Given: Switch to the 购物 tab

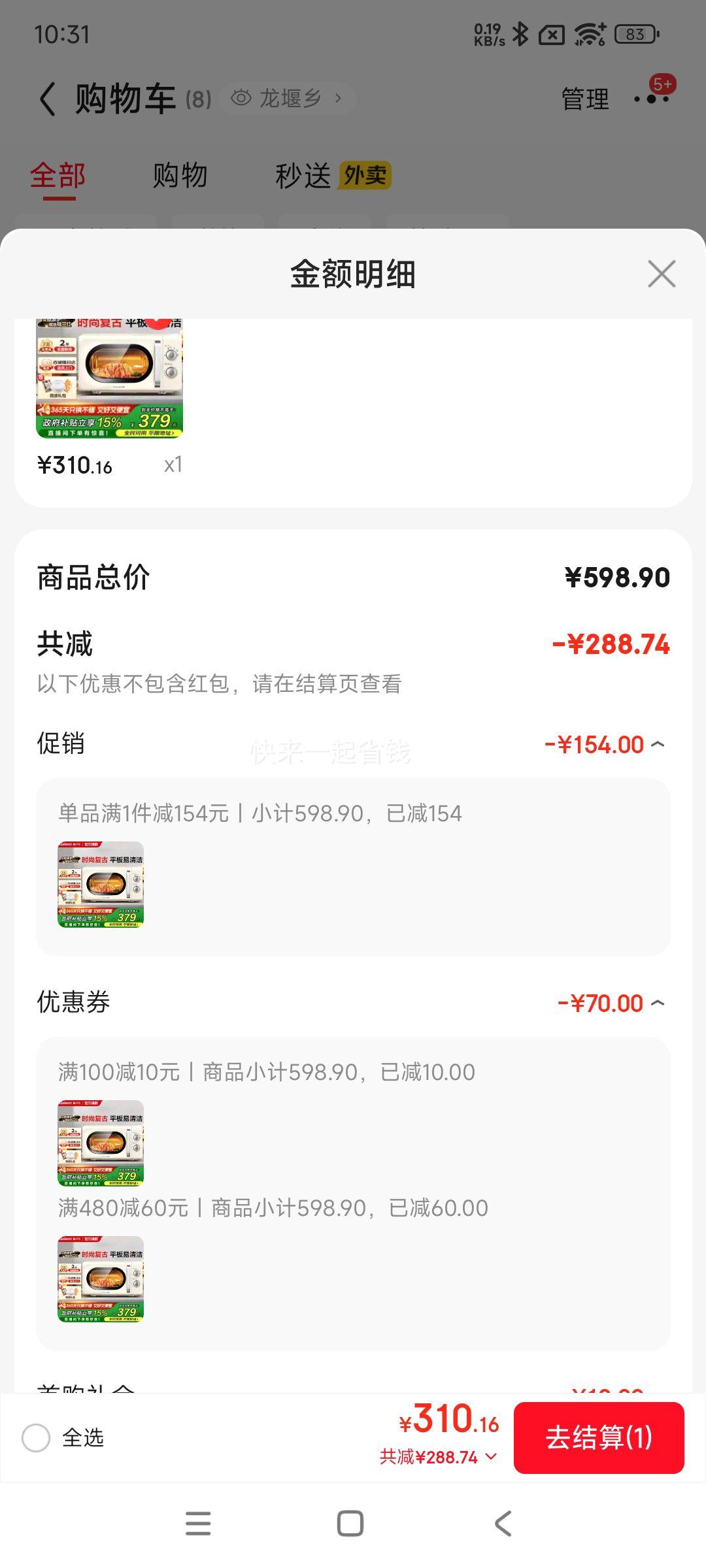Looking at the screenshot, I should 180,176.
